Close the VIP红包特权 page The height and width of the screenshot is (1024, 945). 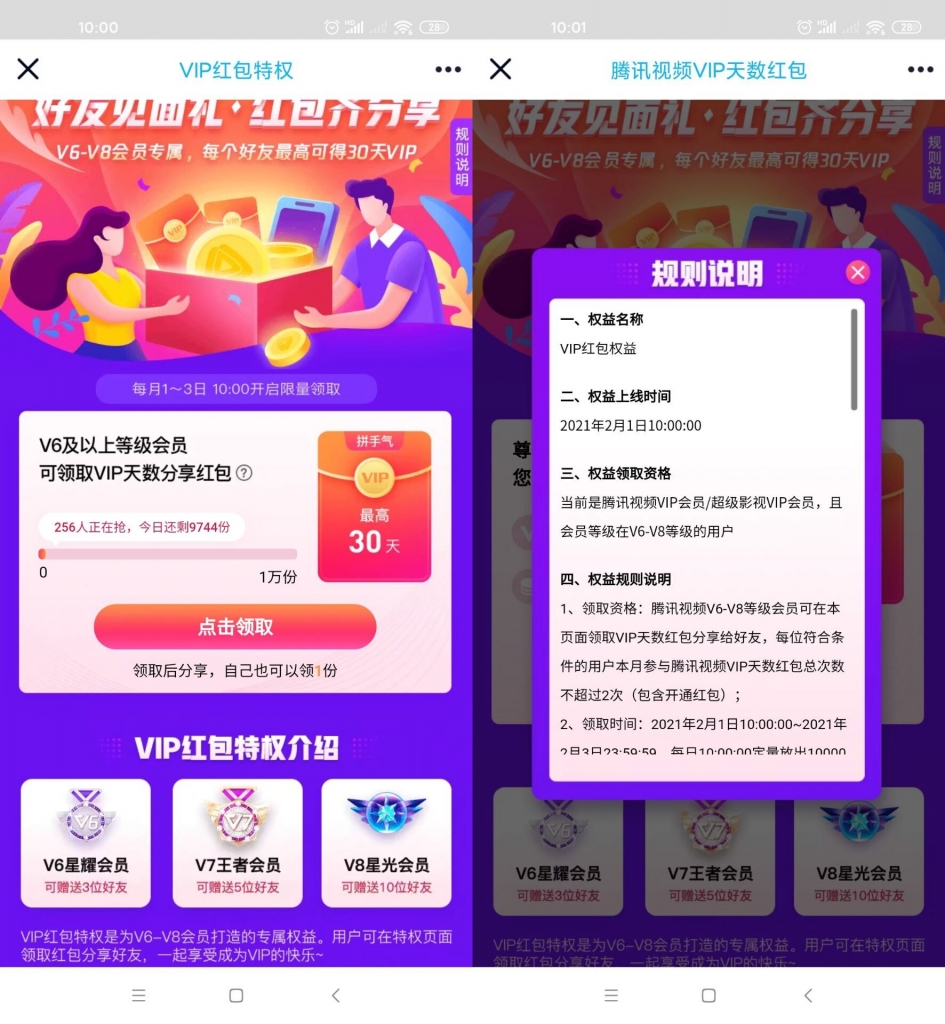coord(28,69)
